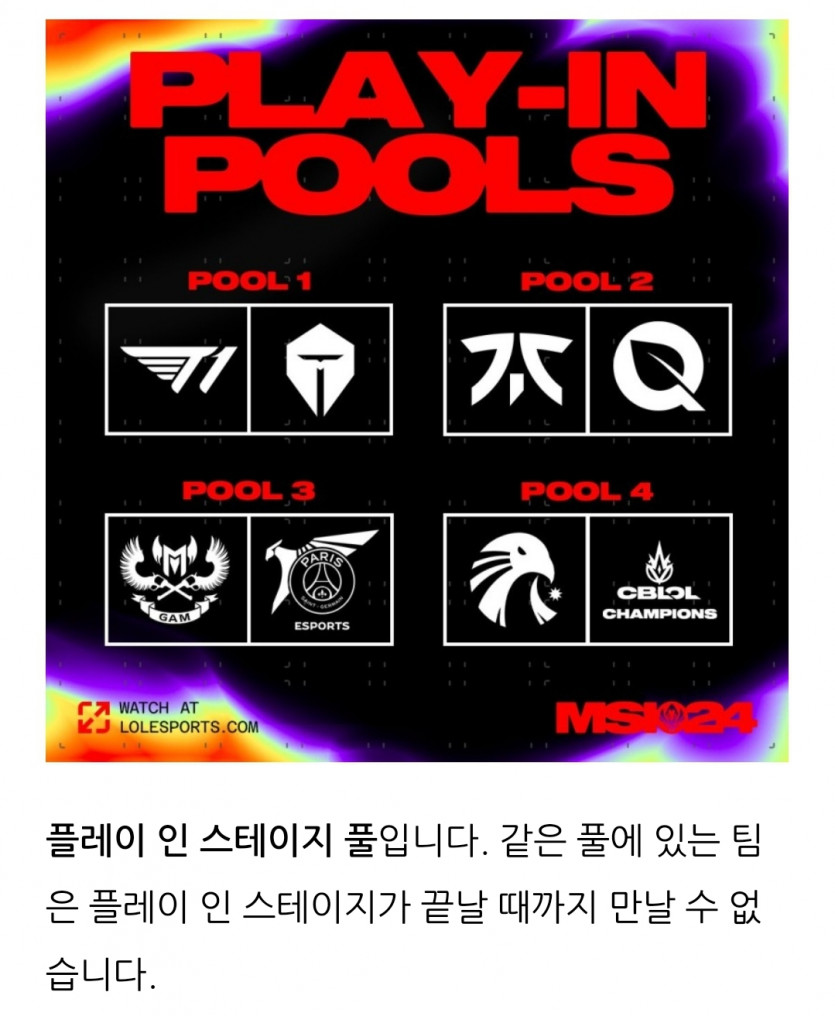Screen dimensions: 835x1016
Task: Open the Play-In Pools image
Action: tap(417, 390)
